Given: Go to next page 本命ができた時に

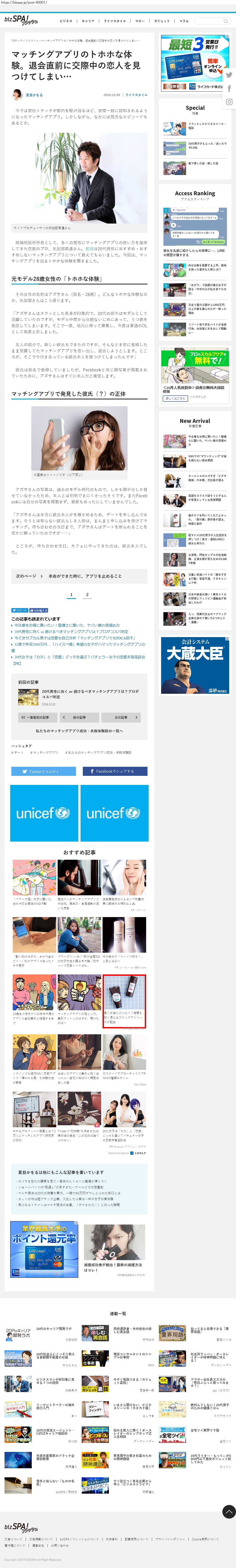Looking at the screenshot, I should [79, 576].
